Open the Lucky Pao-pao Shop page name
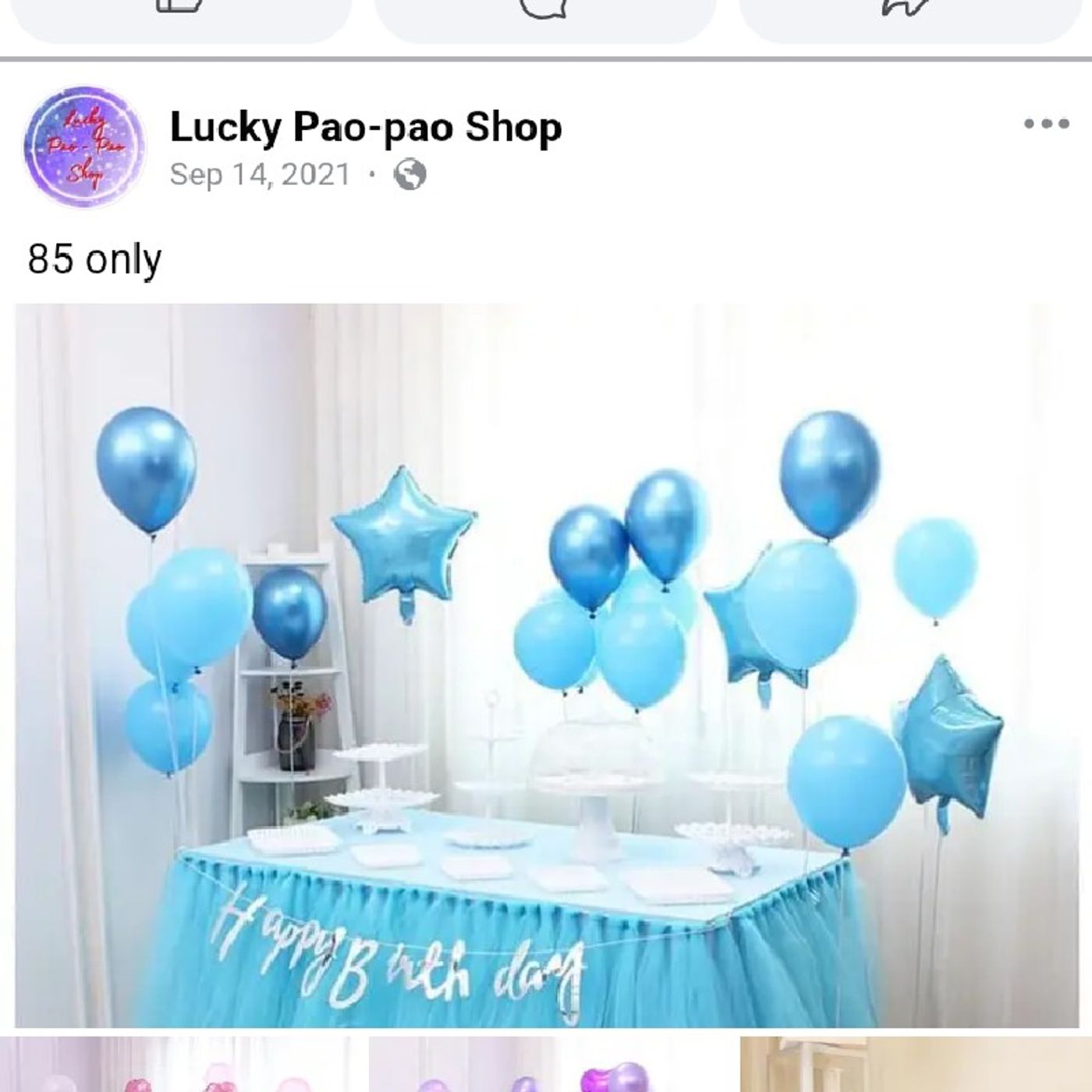1092x1092 pixels. coord(365,126)
